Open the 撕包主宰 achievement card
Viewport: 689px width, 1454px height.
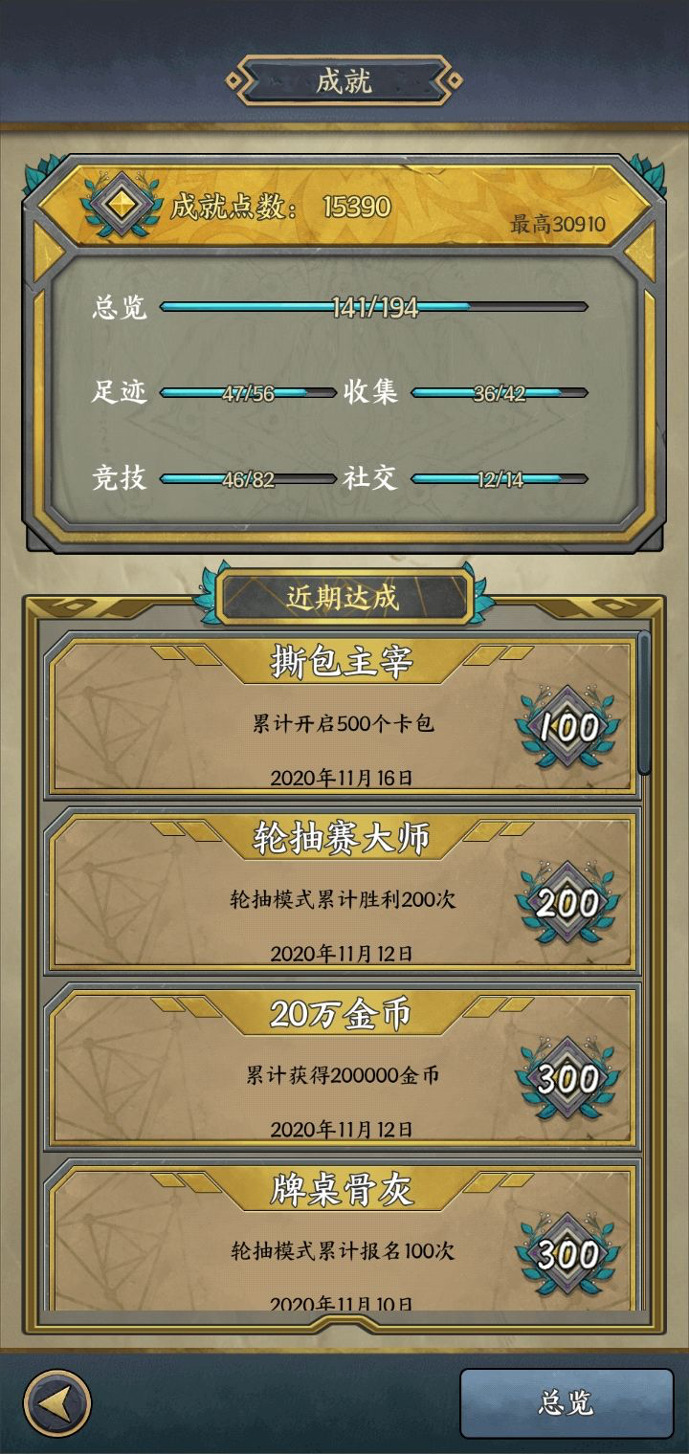[342, 716]
